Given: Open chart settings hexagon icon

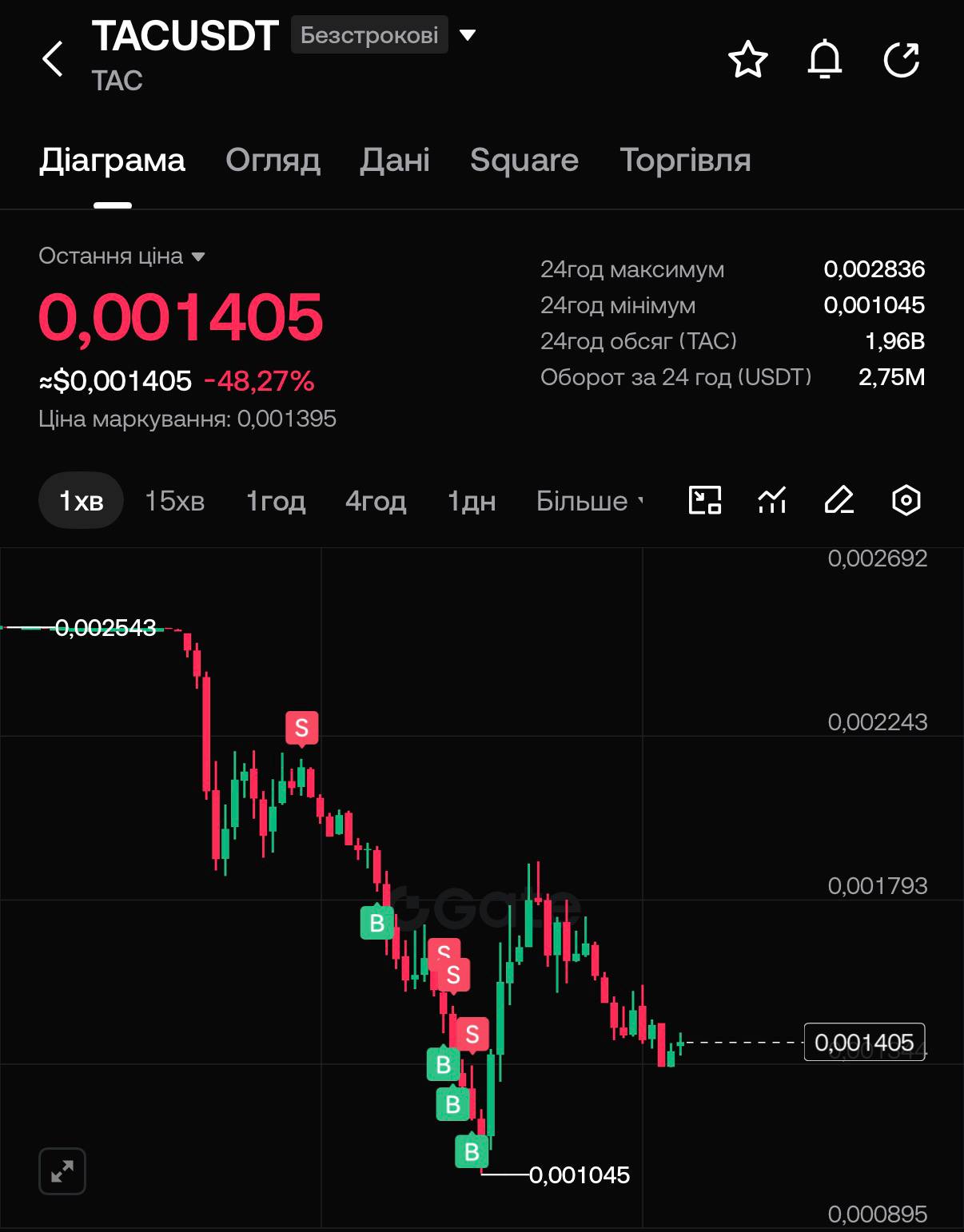Looking at the screenshot, I should (906, 501).
